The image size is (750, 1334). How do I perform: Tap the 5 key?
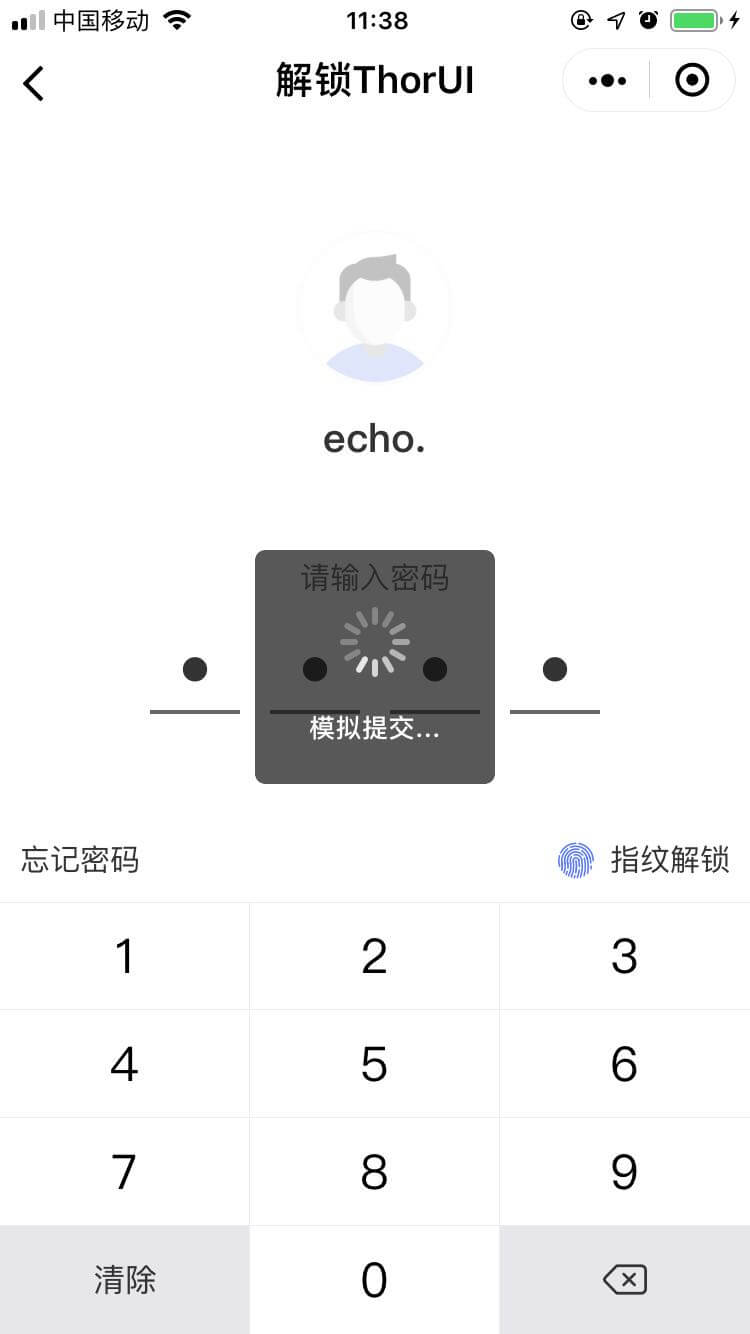coord(374,1064)
